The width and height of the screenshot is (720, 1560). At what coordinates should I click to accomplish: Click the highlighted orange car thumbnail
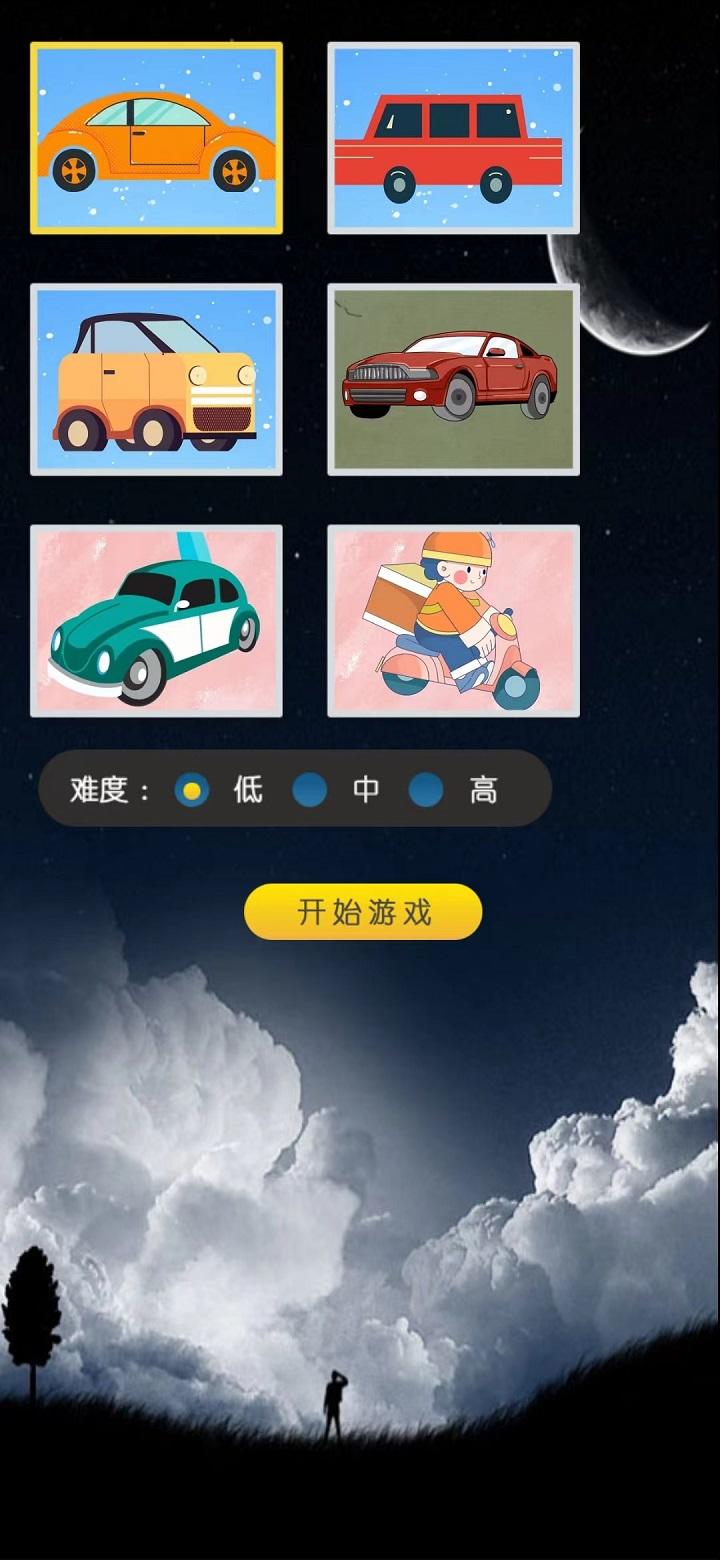[x=156, y=137]
